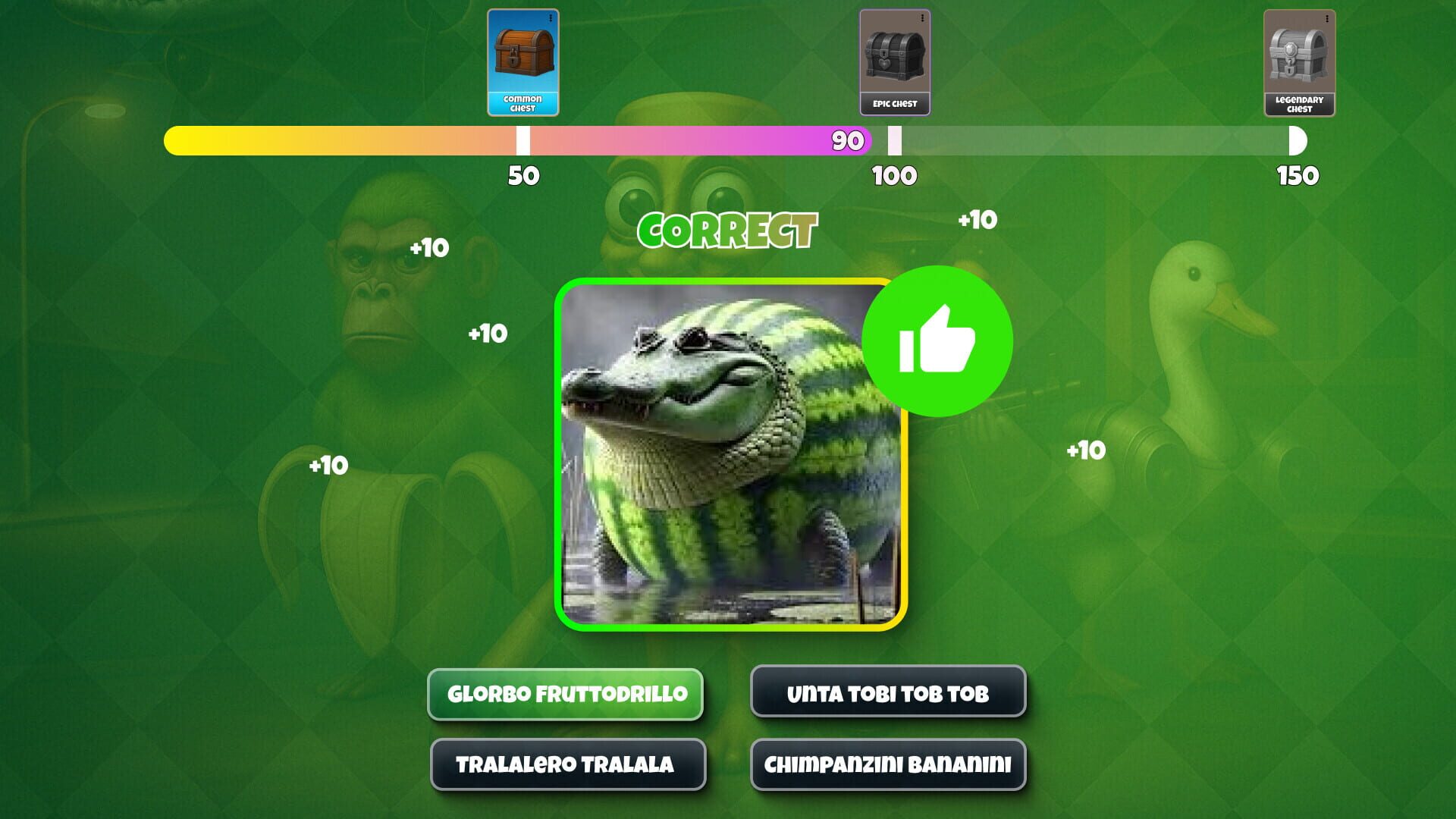The width and height of the screenshot is (1456, 819).
Task: Select the Glorbo Fruttodrillo answer
Action: pyautogui.click(x=566, y=694)
